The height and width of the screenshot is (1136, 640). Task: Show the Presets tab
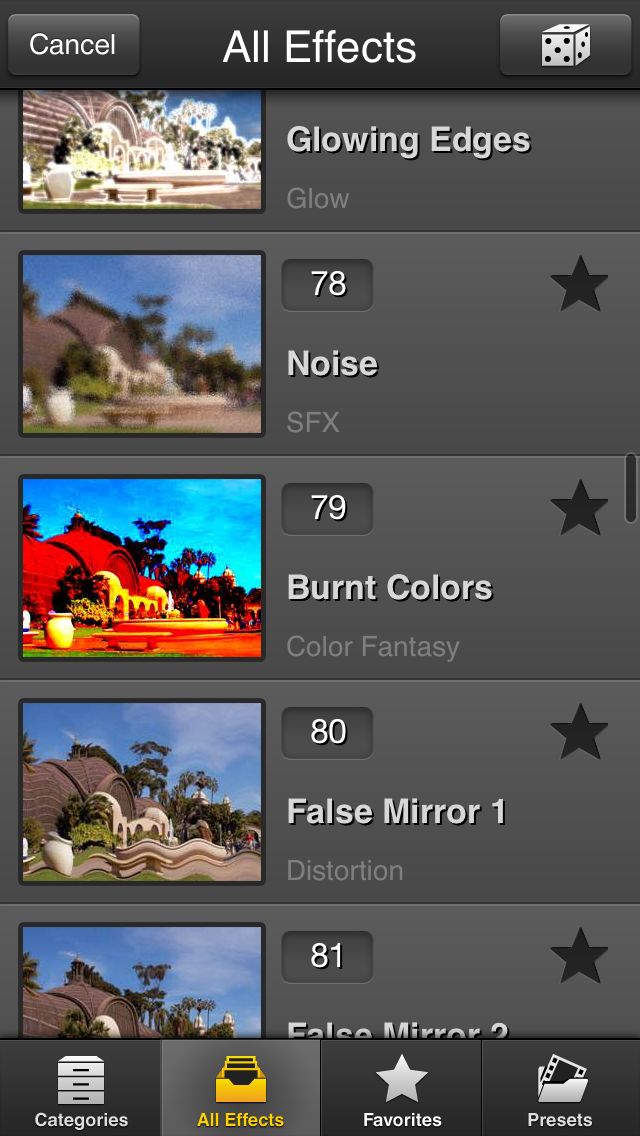tap(560, 1091)
